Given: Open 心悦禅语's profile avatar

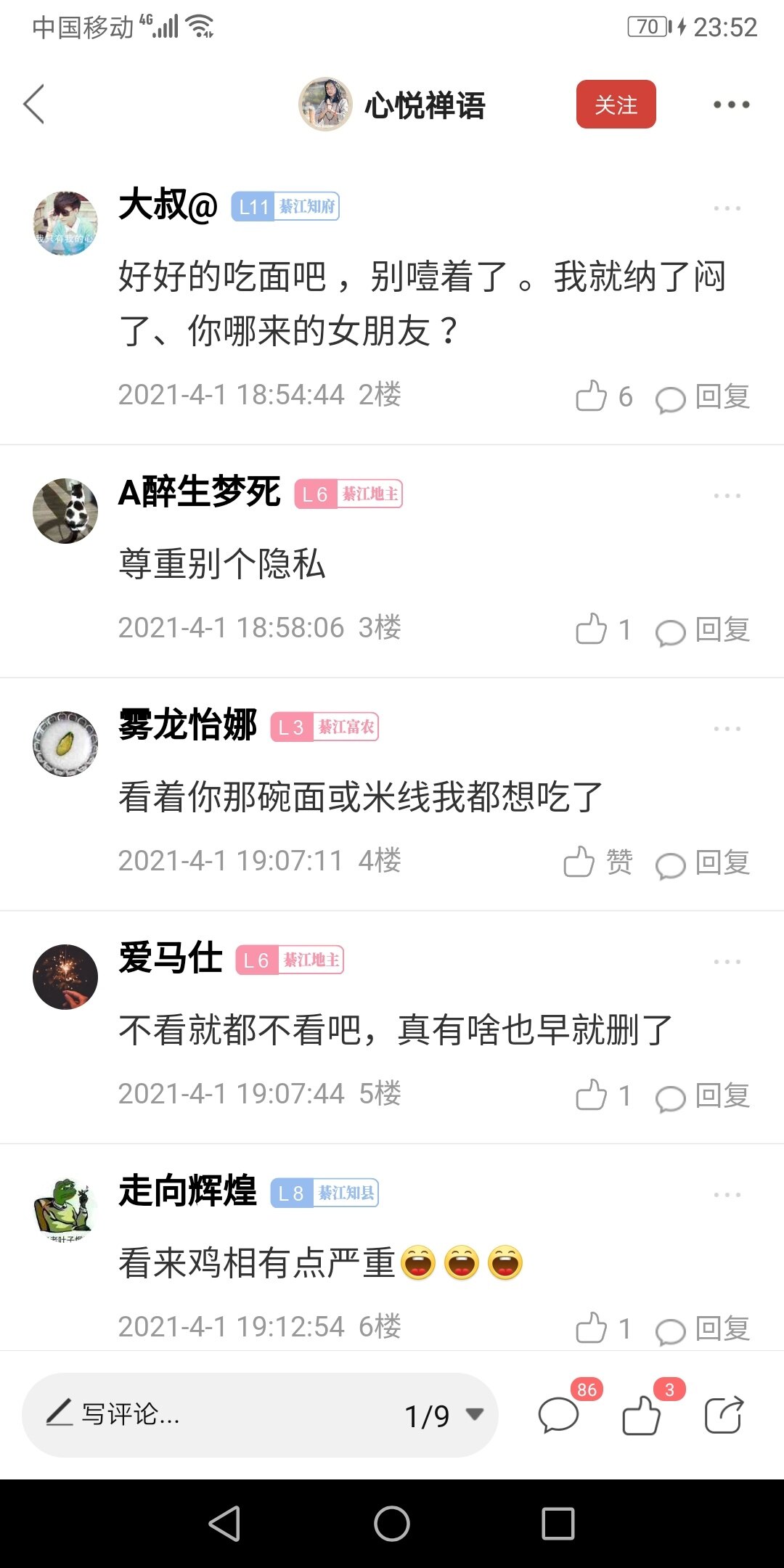Looking at the screenshot, I should tap(325, 105).
